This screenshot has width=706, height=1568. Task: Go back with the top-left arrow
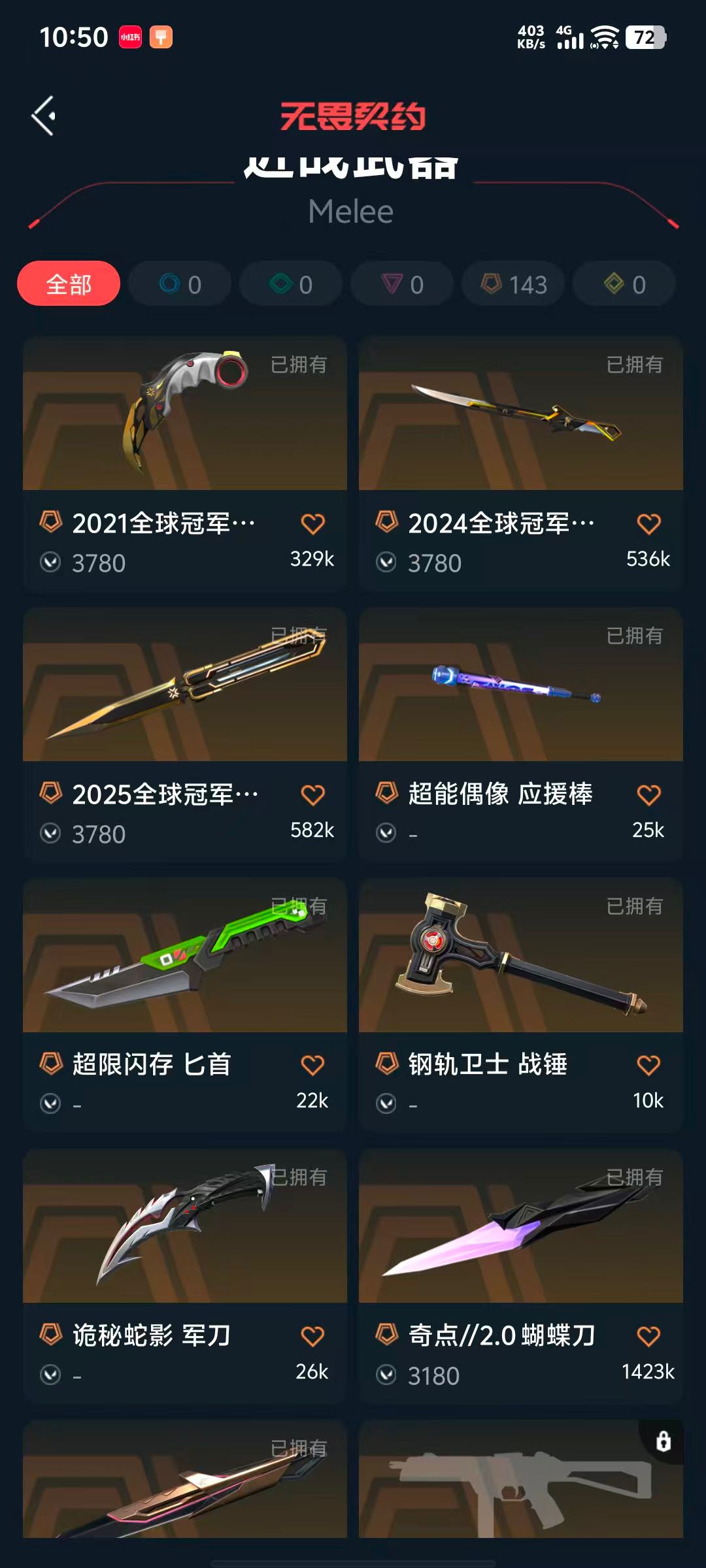coord(44,116)
